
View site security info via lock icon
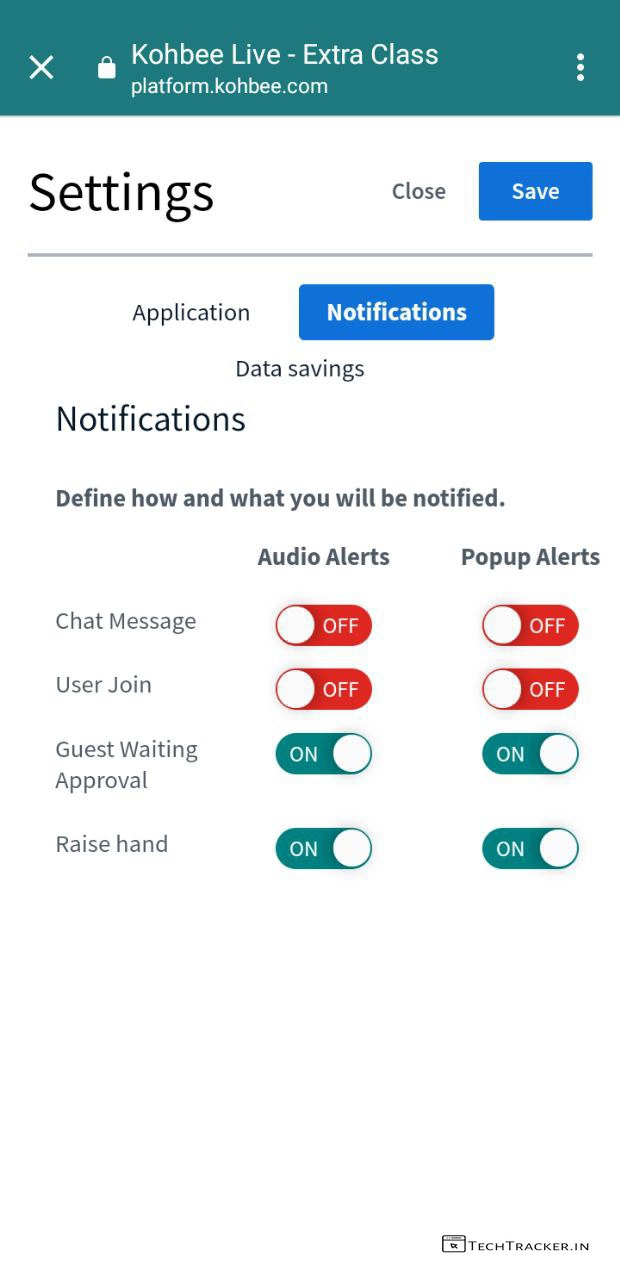click(x=107, y=69)
